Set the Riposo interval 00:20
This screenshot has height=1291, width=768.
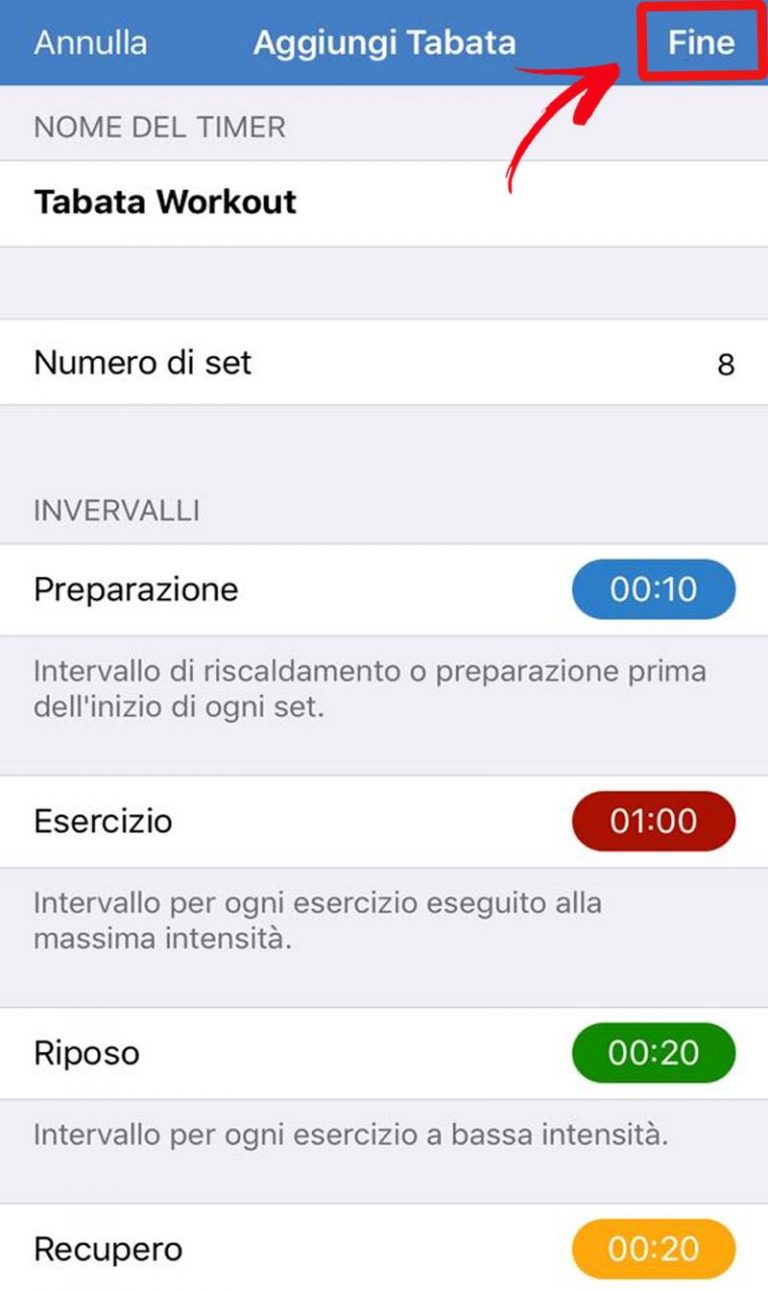653,1053
